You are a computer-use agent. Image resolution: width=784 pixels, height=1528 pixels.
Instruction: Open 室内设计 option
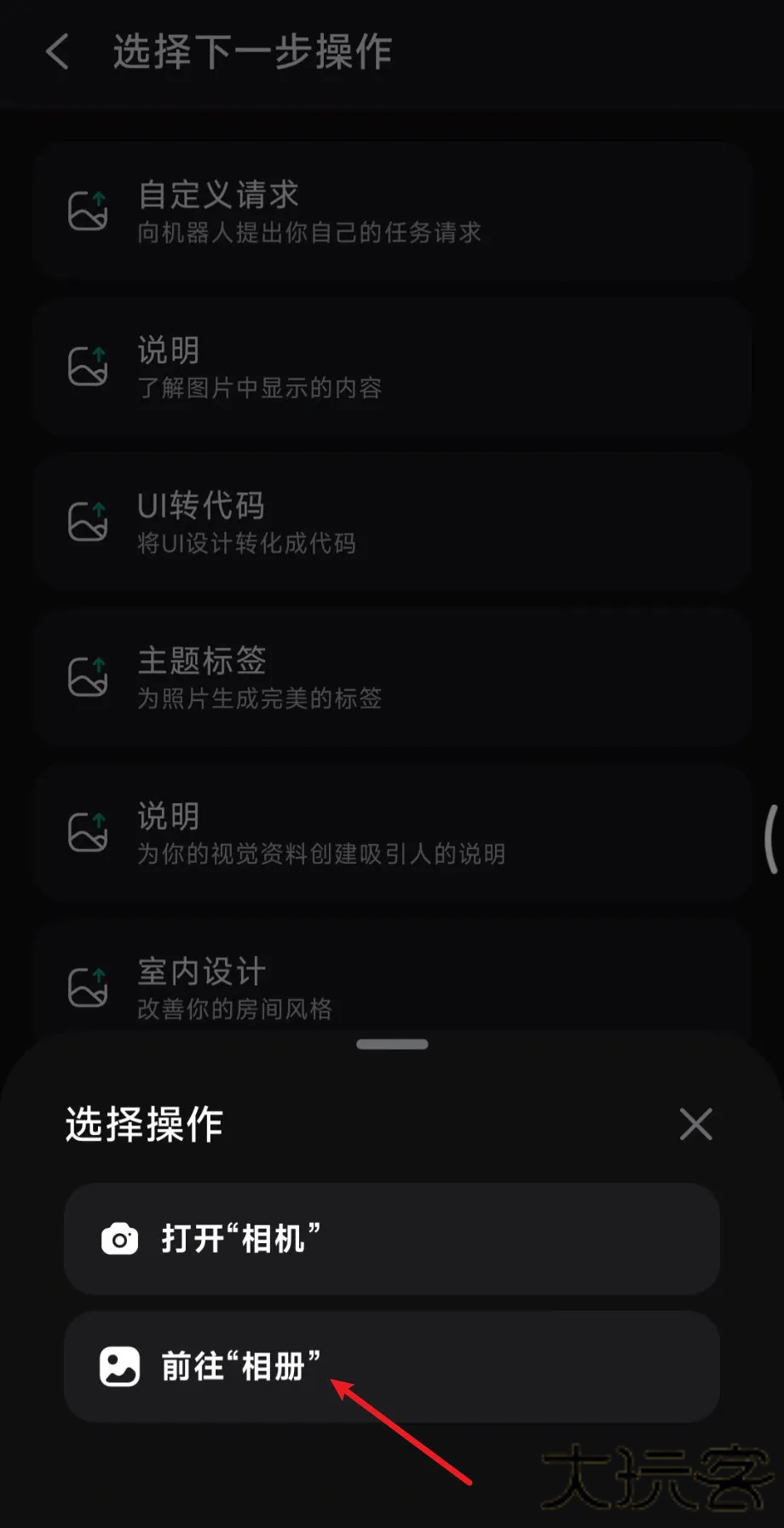(391, 986)
